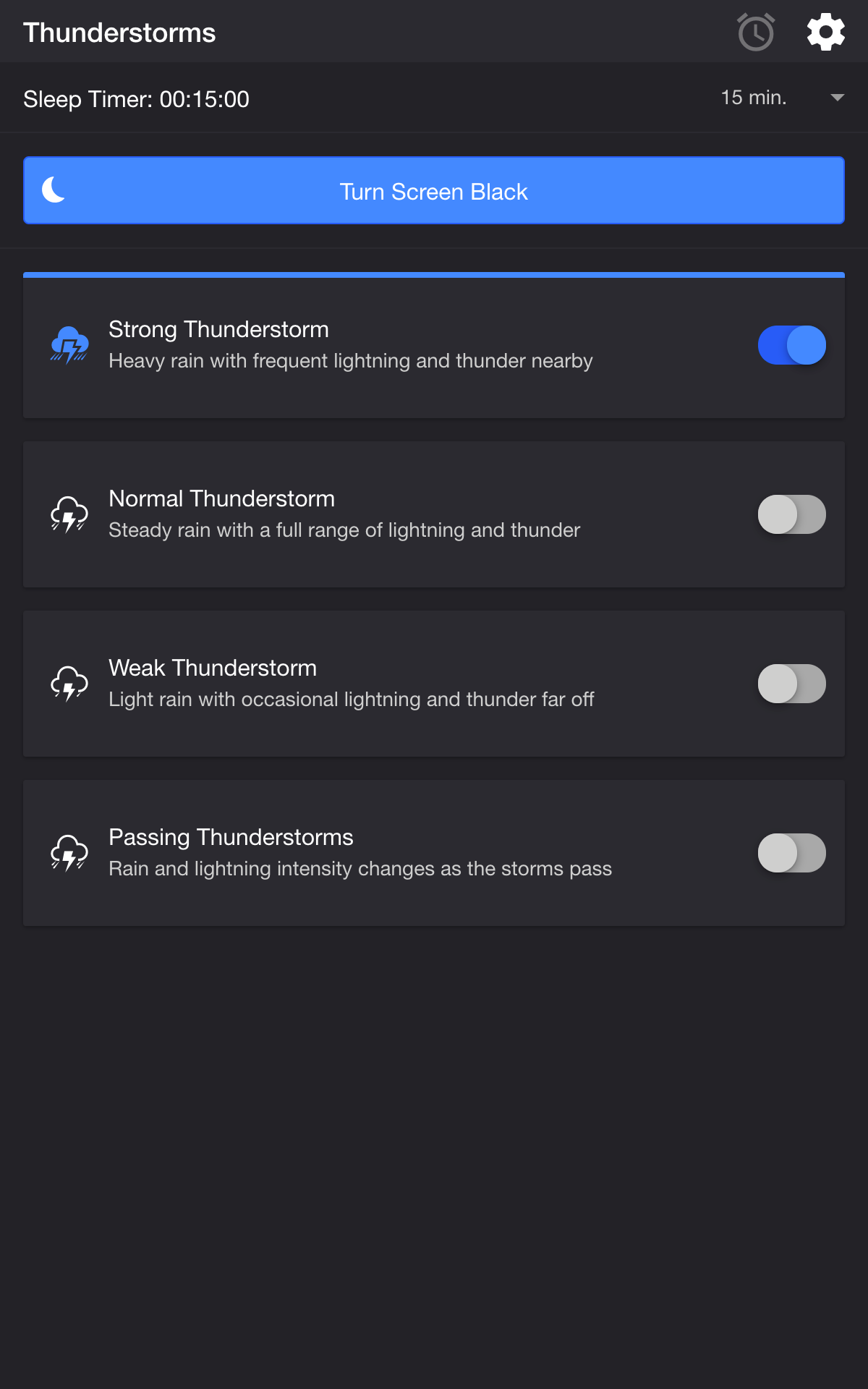Image resolution: width=868 pixels, height=1389 pixels.
Task: Turn on the Weak Thunderstorm switch
Action: 792,684
